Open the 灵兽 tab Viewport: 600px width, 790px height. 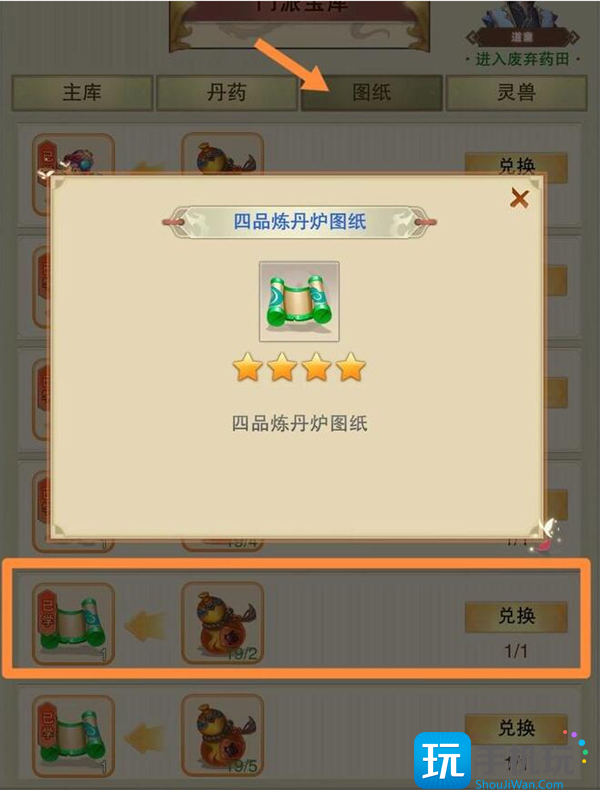[x=515, y=94]
